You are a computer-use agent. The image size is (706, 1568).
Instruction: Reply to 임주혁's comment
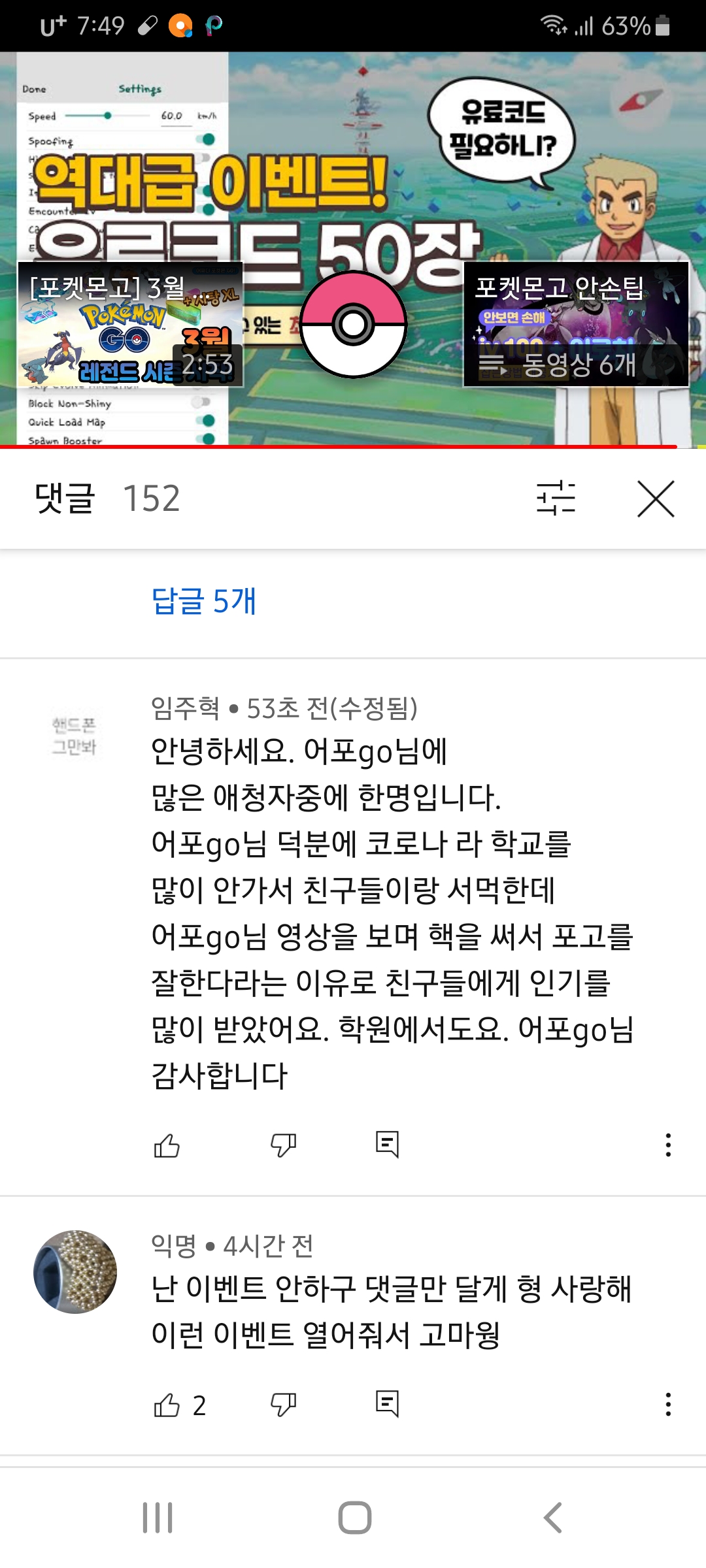(387, 1145)
